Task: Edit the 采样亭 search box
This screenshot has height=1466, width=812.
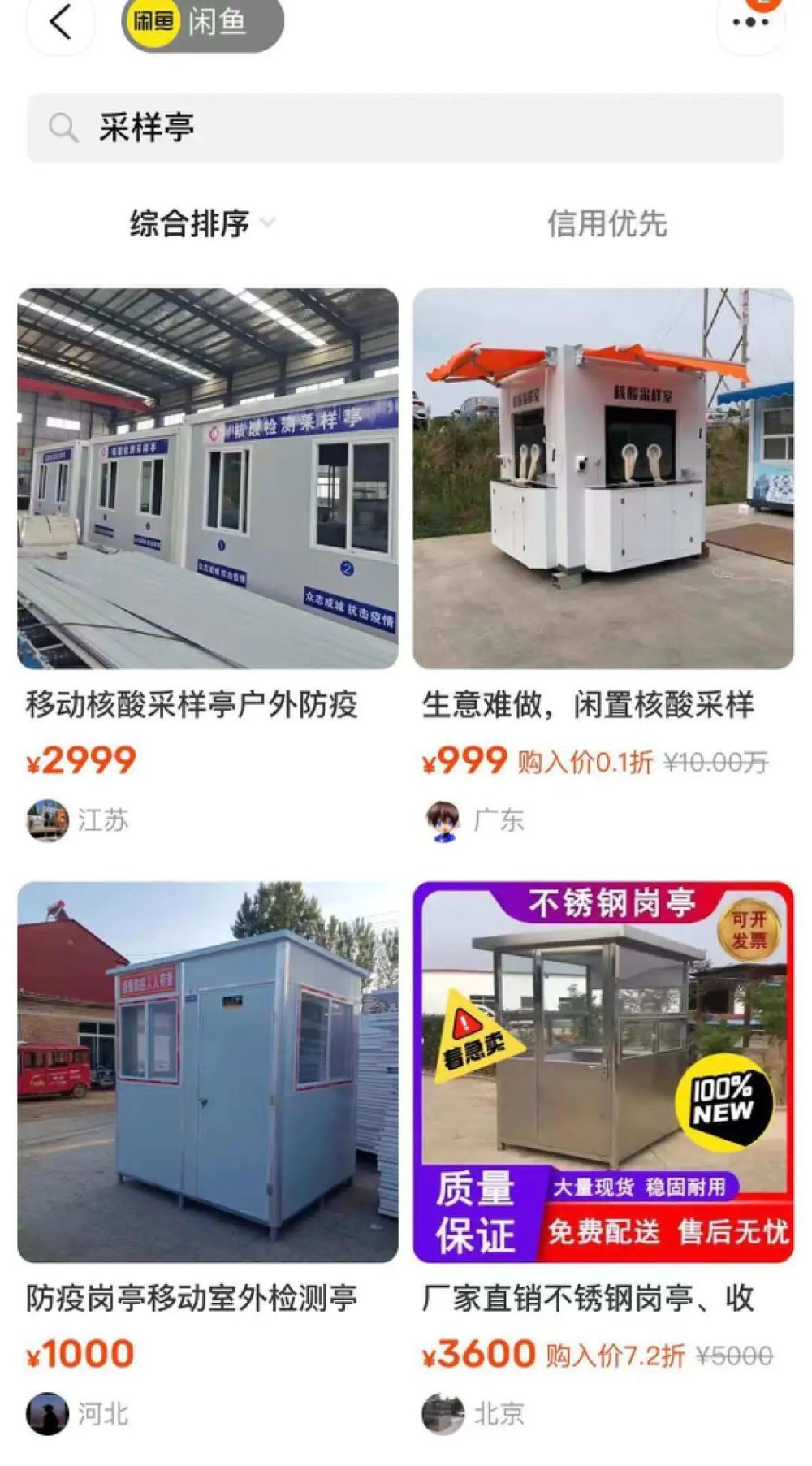Action: (405, 128)
